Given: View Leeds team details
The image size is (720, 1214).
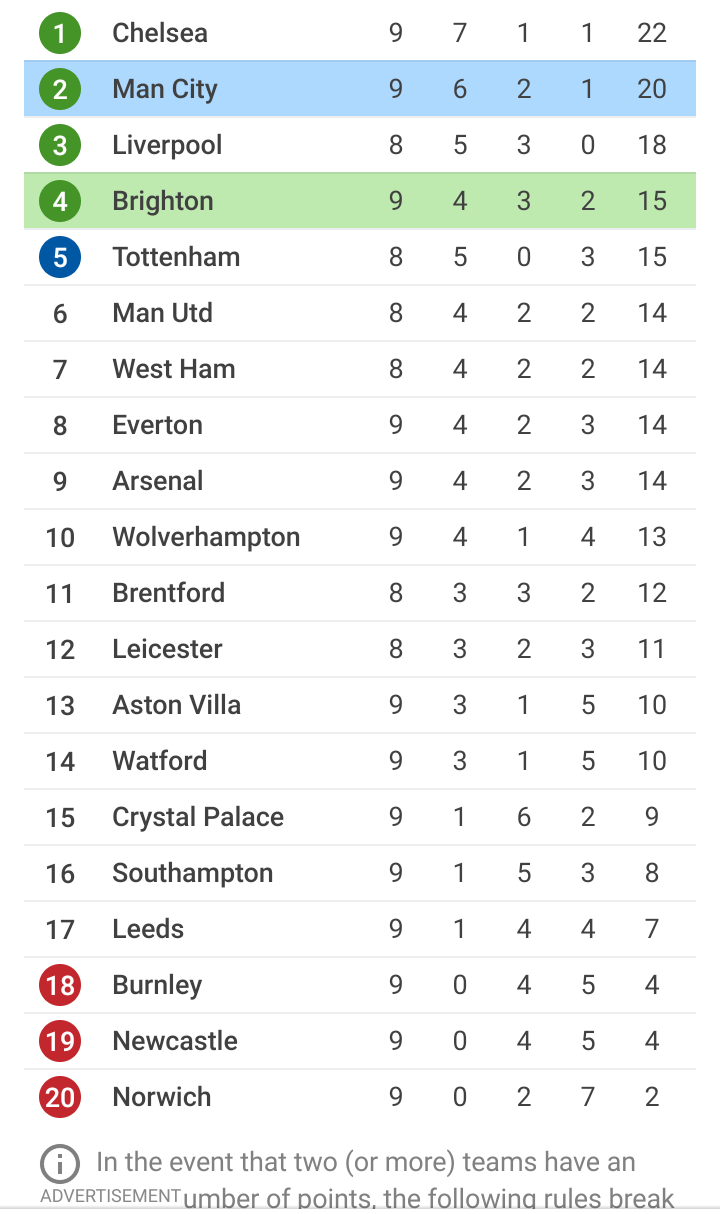Looking at the screenshot, I should click(360, 929).
